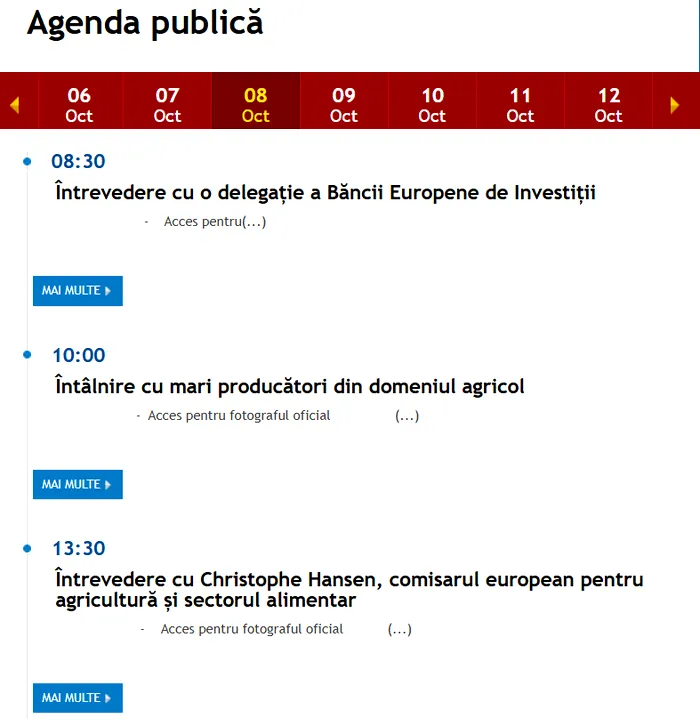Go to later dates with right arrow
Image resolution: width=700 pixels, height=726 pixels.
click(674, 104)
